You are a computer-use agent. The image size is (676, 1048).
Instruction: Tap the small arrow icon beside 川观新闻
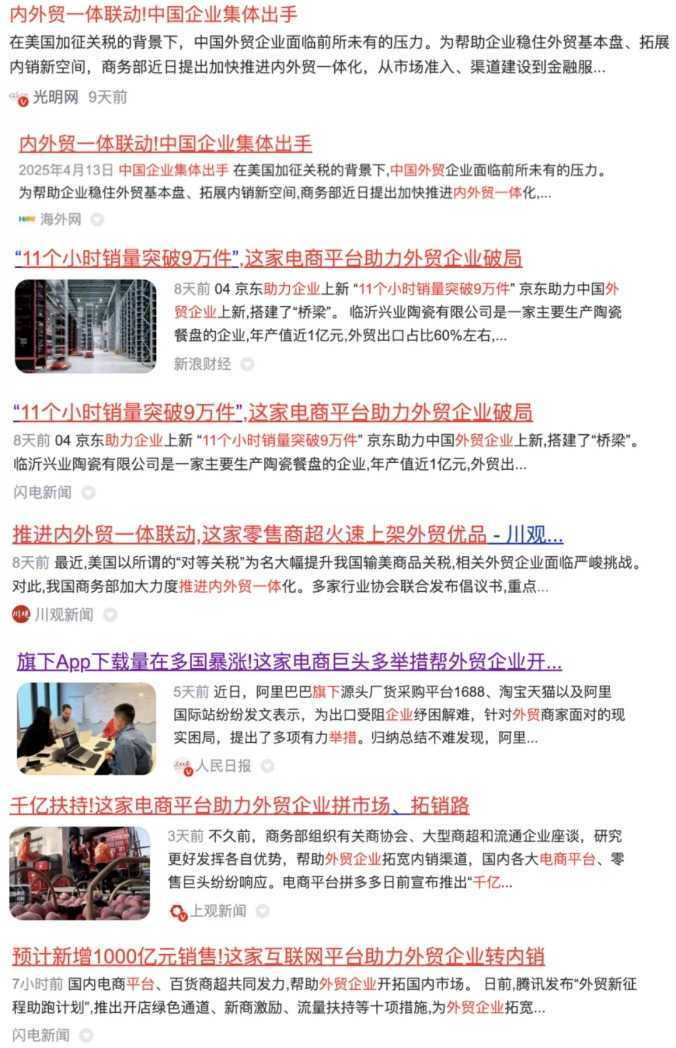point(110,614)
